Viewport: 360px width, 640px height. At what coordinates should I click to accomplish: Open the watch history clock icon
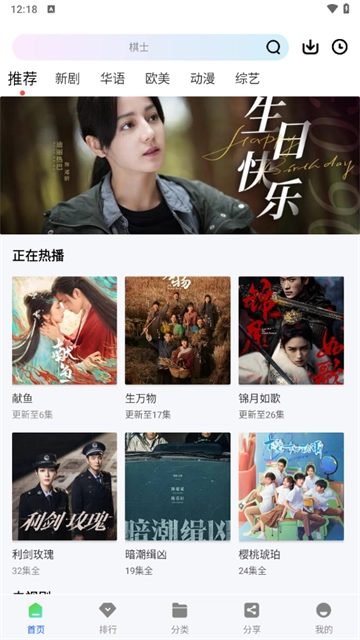click(340, 47)
